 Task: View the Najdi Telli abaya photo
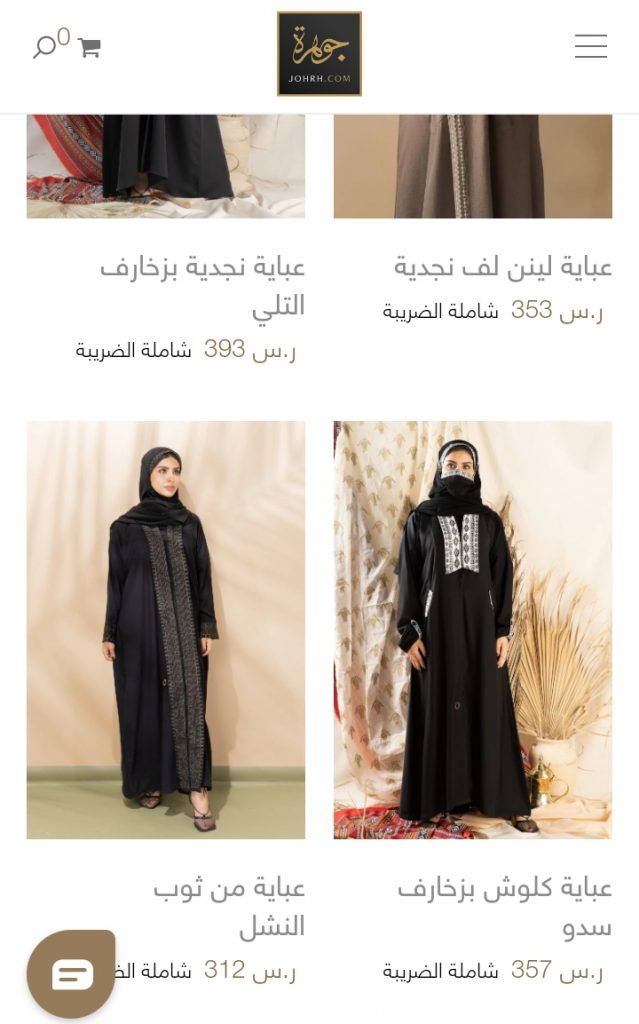[x=166, y=167]
